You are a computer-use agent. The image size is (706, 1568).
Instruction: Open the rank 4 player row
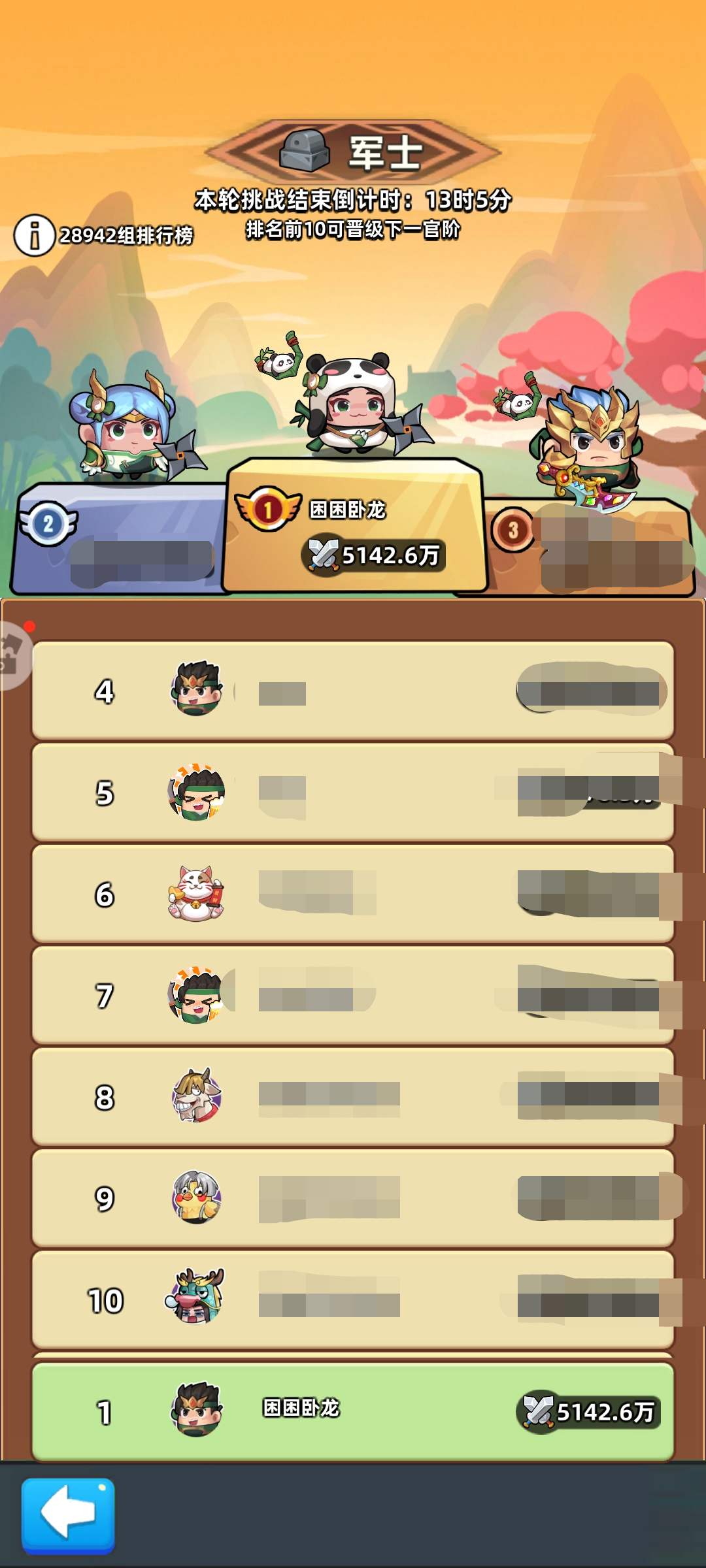point(353,691)
